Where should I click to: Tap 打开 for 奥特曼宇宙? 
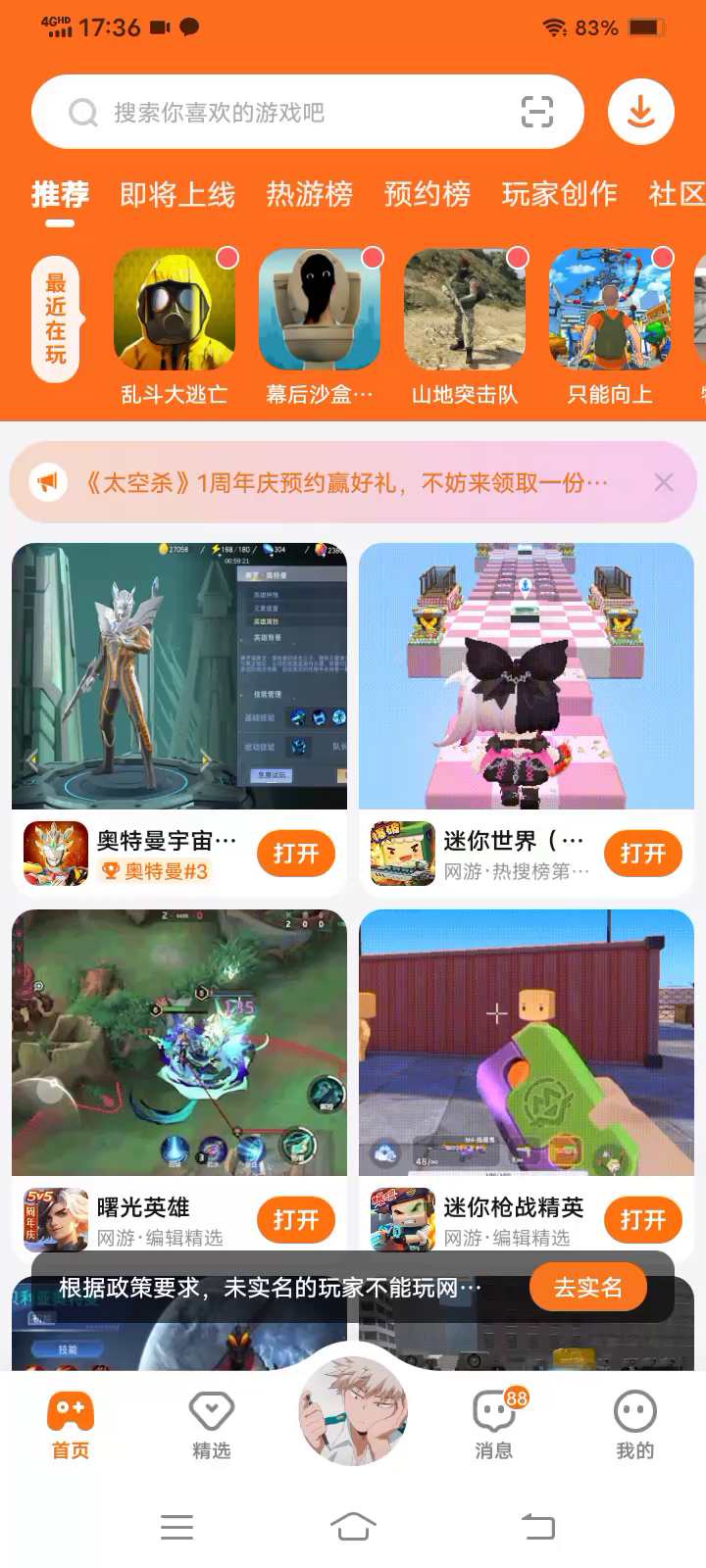point(296,854)
